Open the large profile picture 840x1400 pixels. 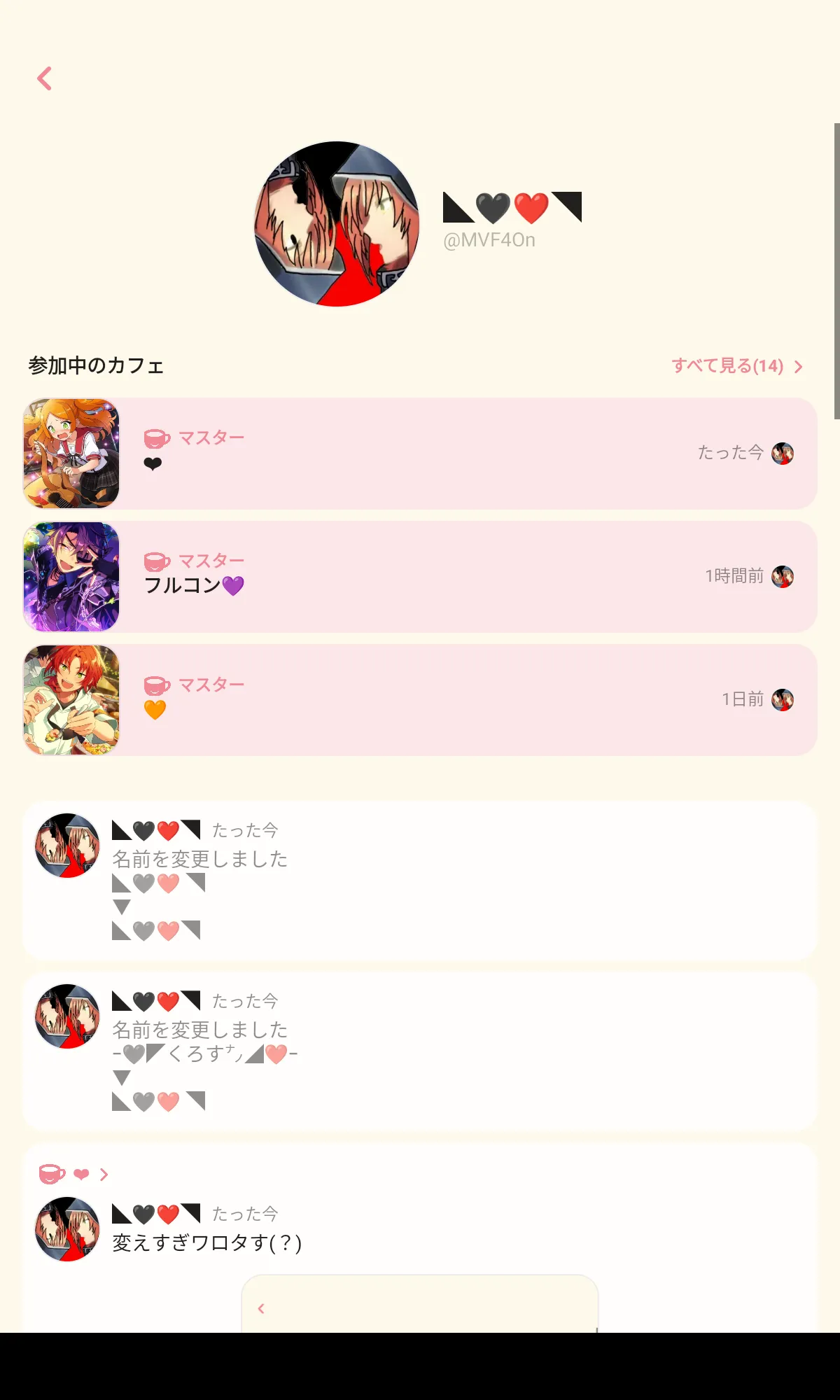[337, 224]
